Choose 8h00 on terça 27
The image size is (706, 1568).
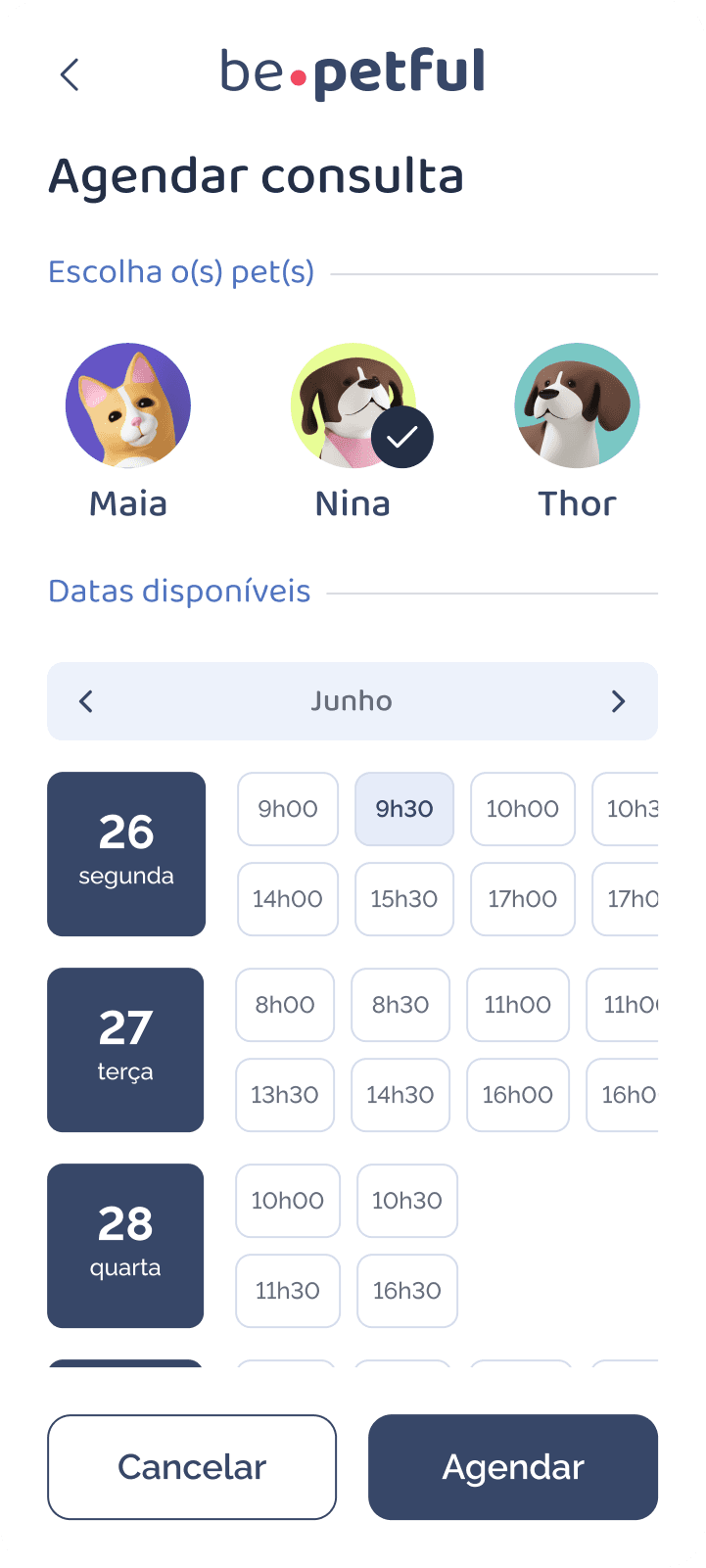click(285, 1005)
